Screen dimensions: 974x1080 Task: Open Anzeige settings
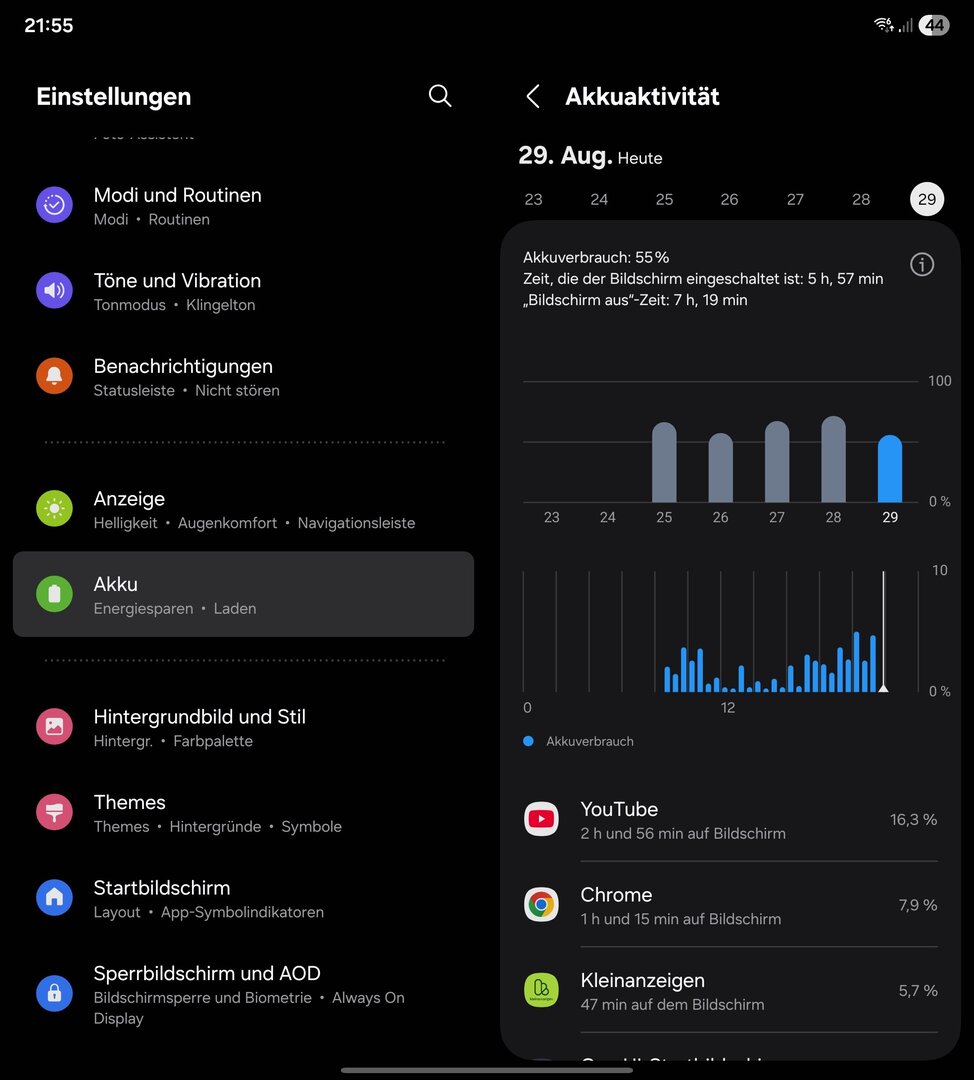[x=243, y=509]
